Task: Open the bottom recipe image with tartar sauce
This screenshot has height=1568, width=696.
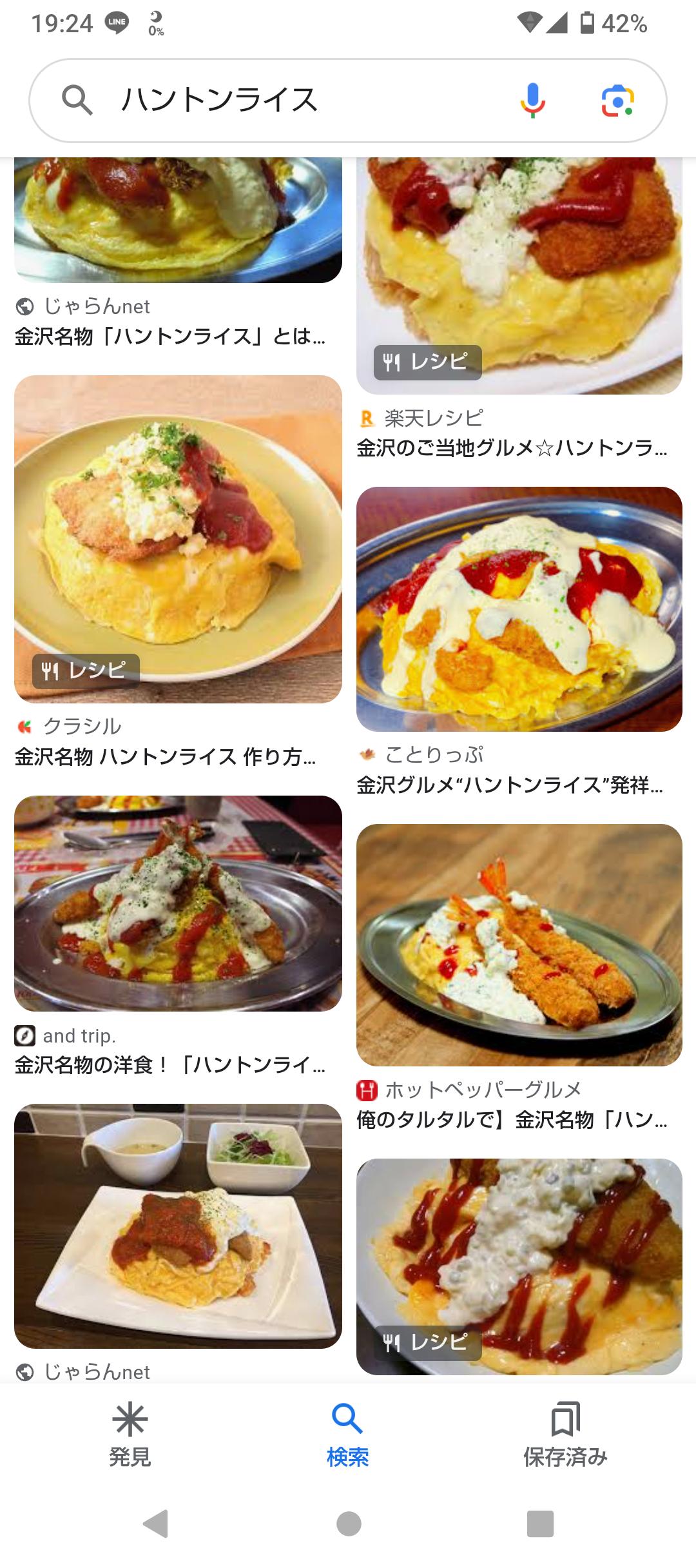Action: coord(519,1266)
